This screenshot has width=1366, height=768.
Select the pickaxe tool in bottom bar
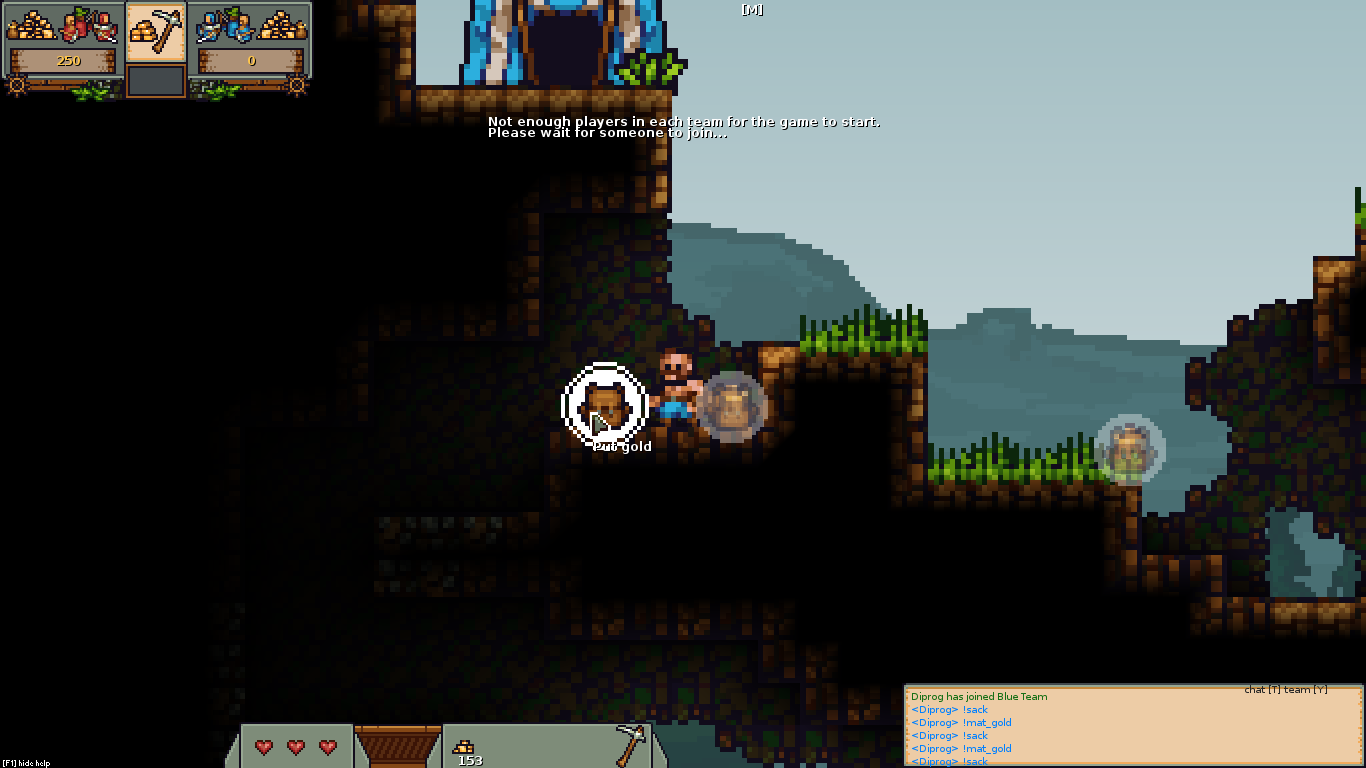point(629,744)
